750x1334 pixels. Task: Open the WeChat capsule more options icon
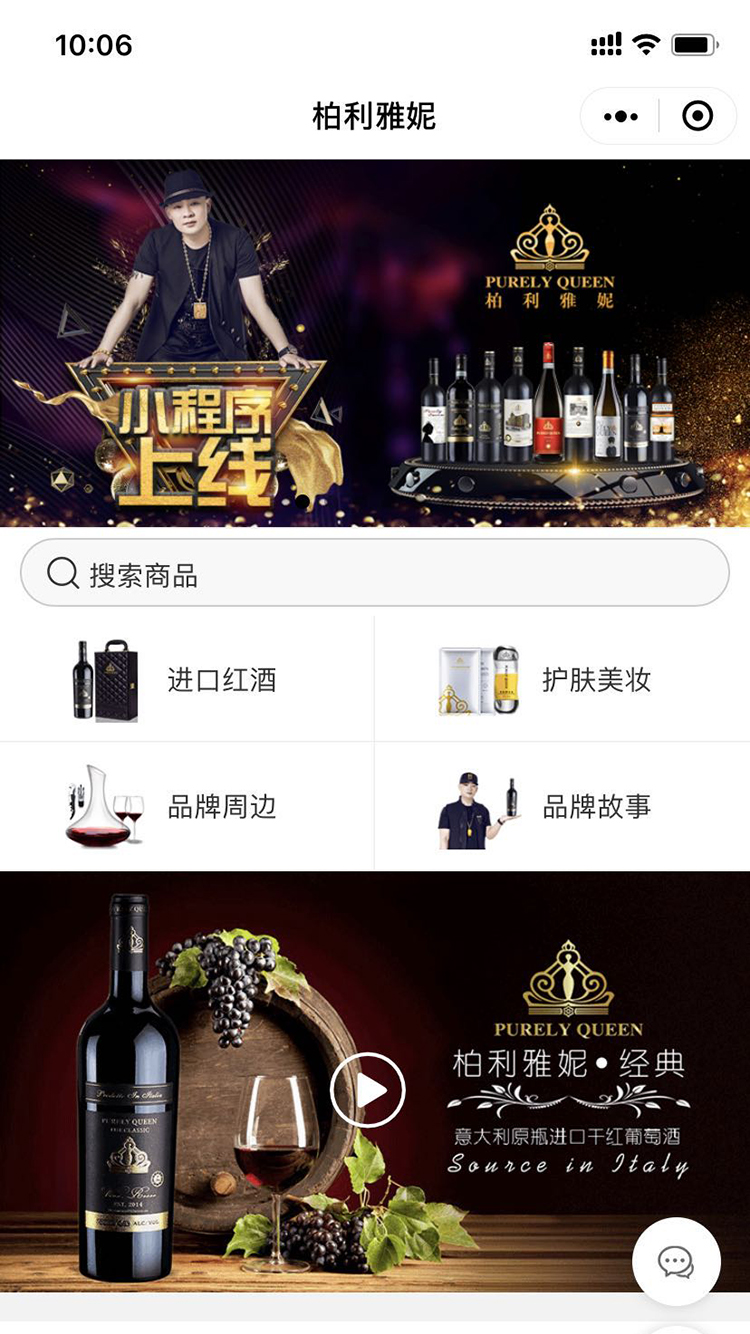click(622, 116)
